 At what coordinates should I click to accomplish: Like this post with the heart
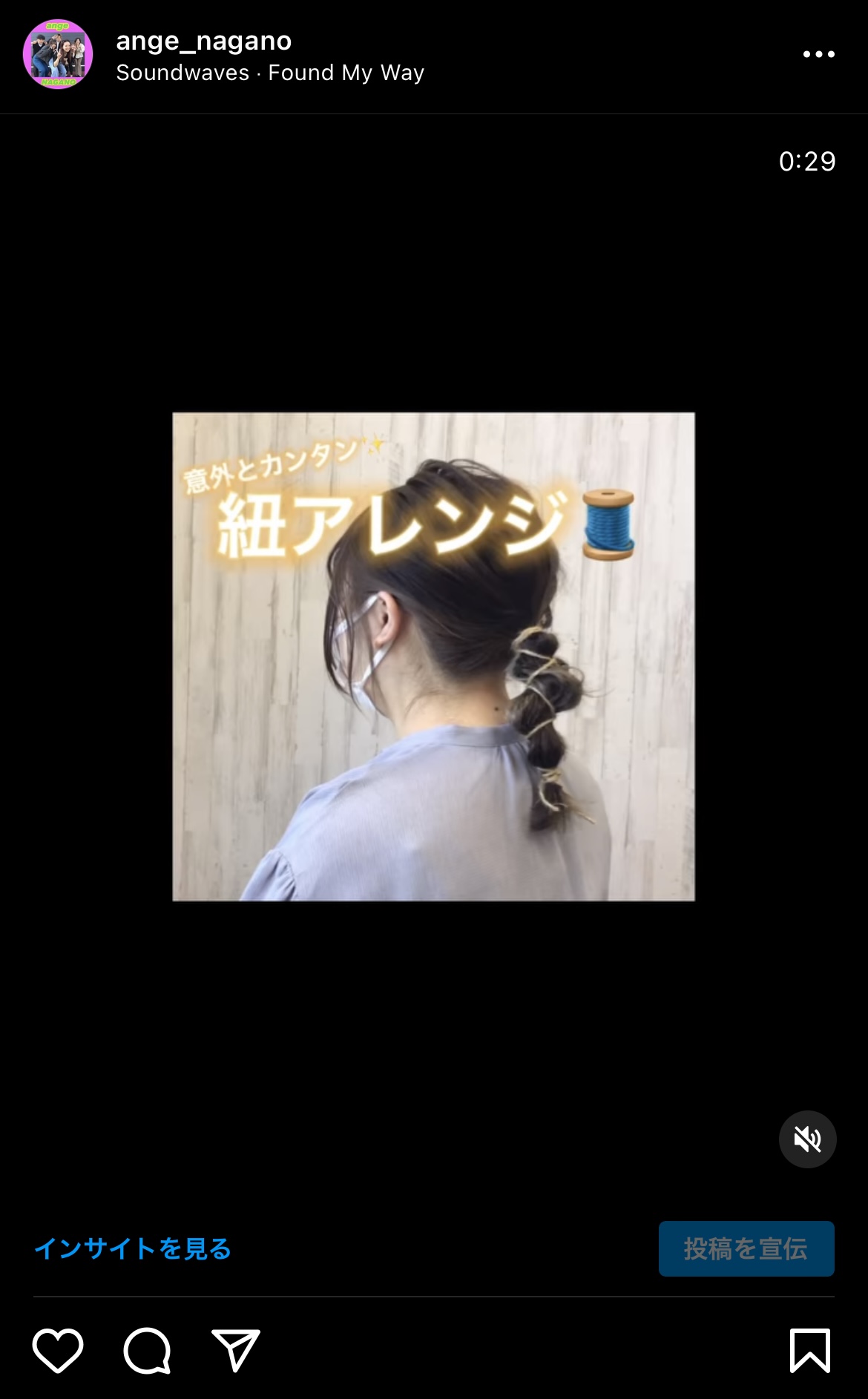[58, 1350]
